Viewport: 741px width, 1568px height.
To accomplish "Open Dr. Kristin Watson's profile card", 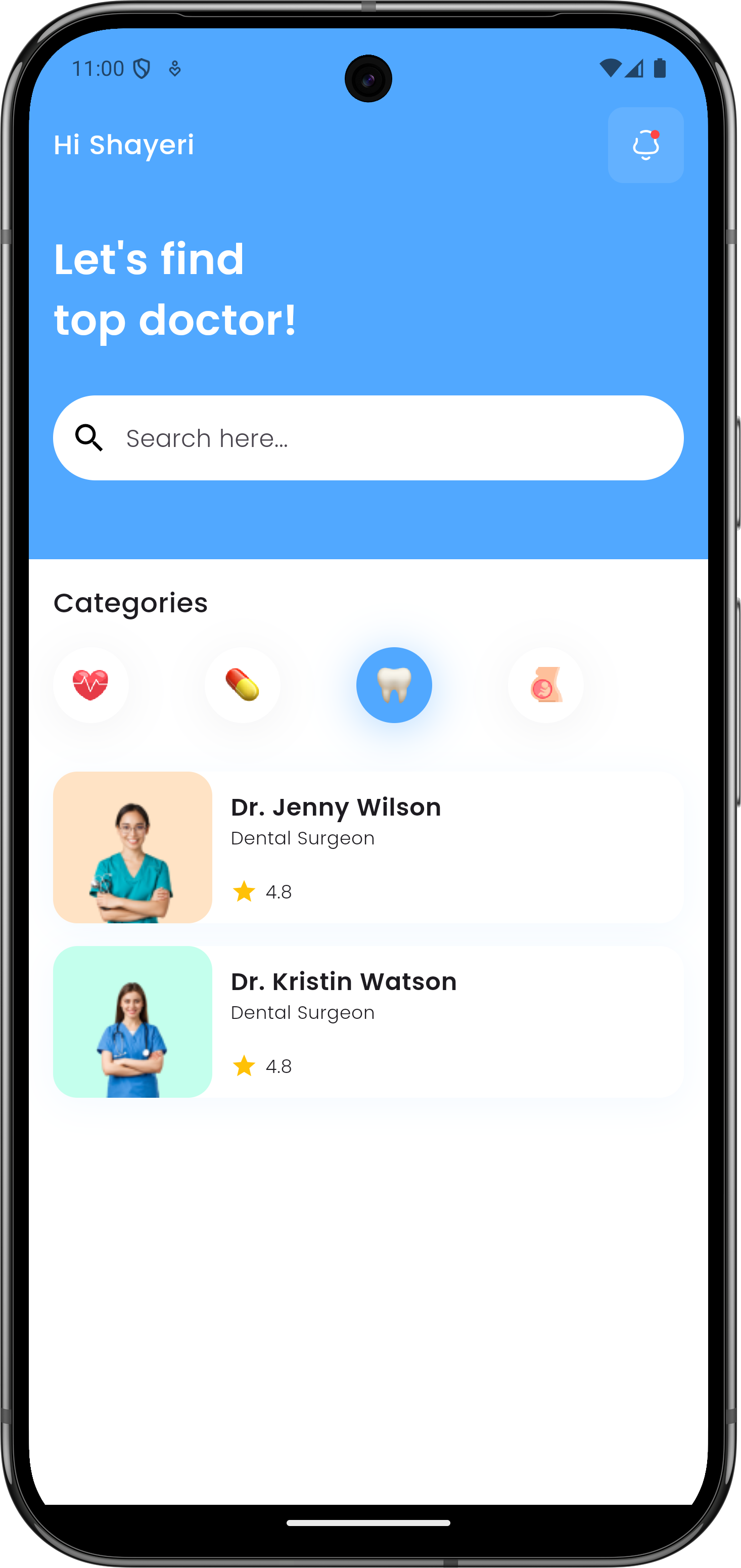I will tap(368, 1021).
